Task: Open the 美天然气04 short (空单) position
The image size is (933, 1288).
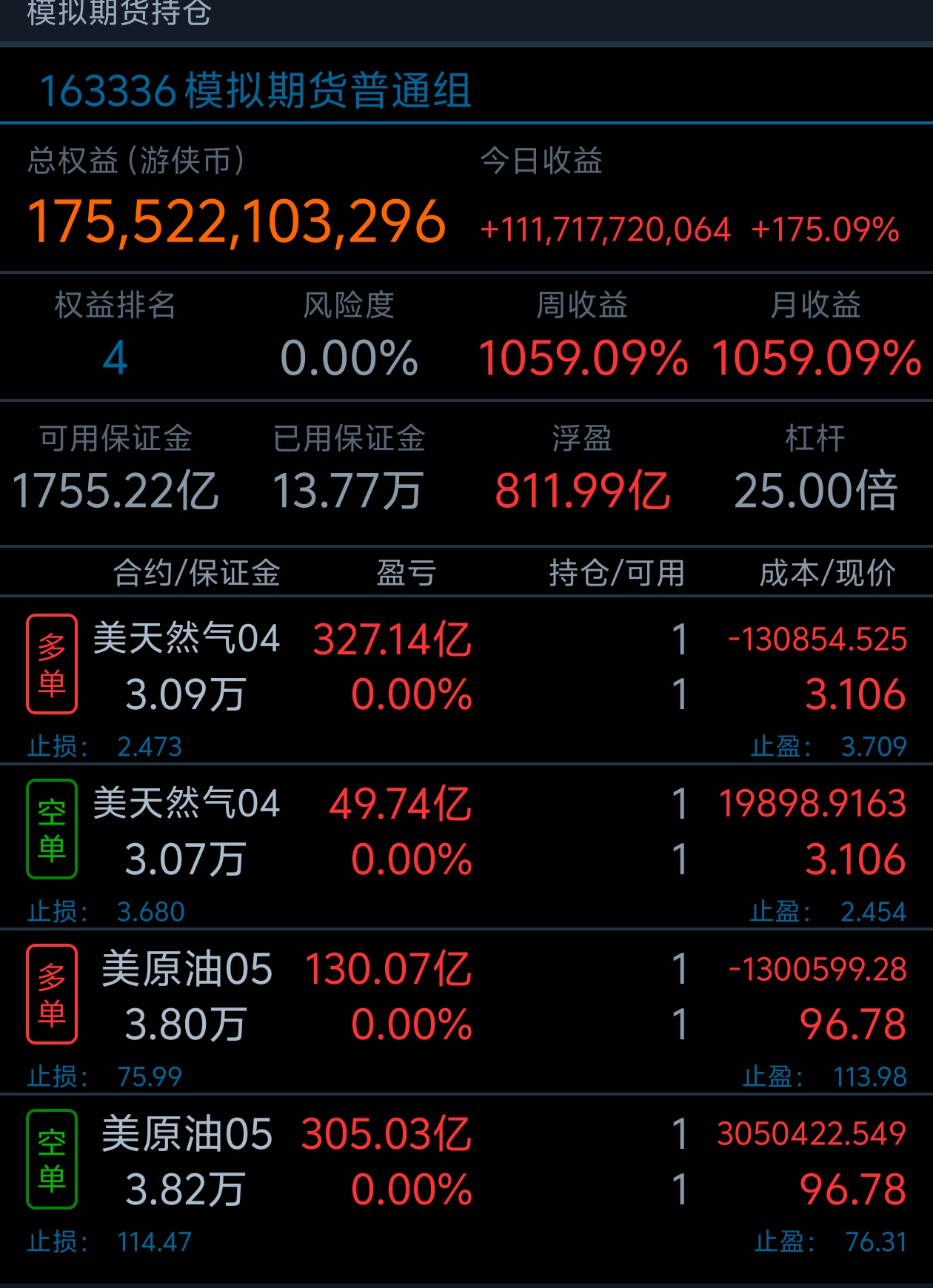Action: click(466, 831)
